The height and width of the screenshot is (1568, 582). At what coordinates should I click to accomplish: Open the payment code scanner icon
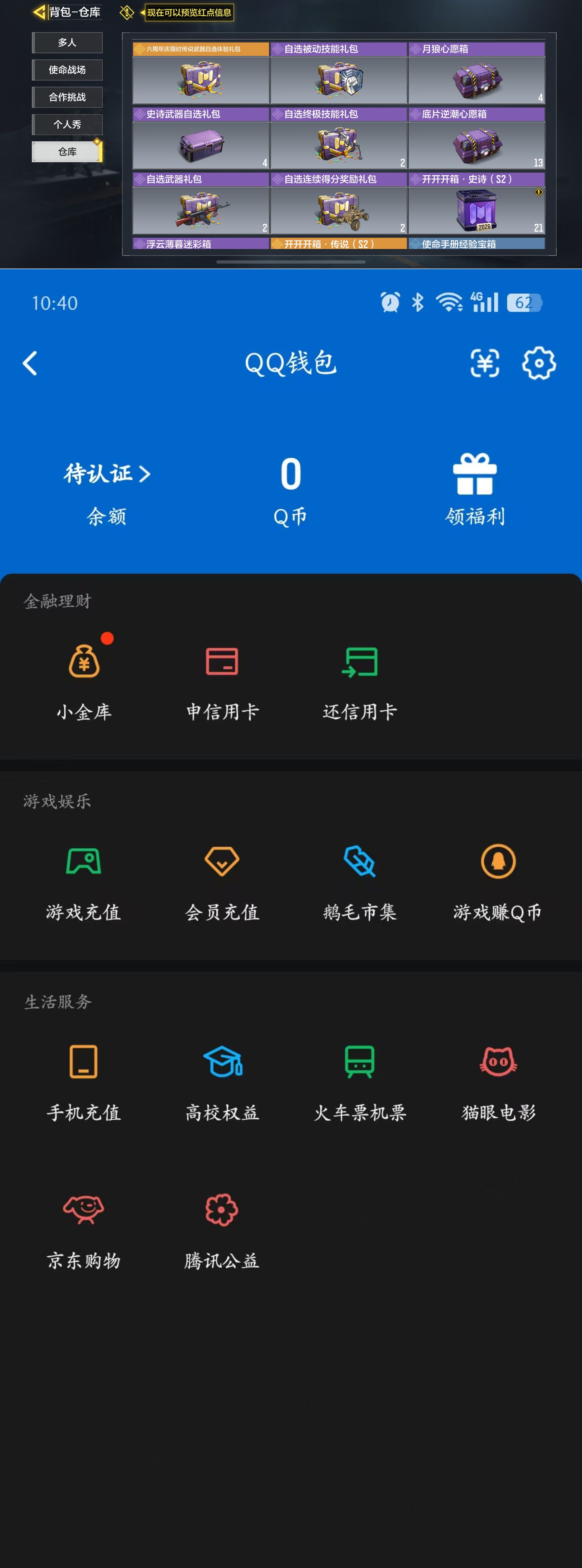tap(485, 363)
